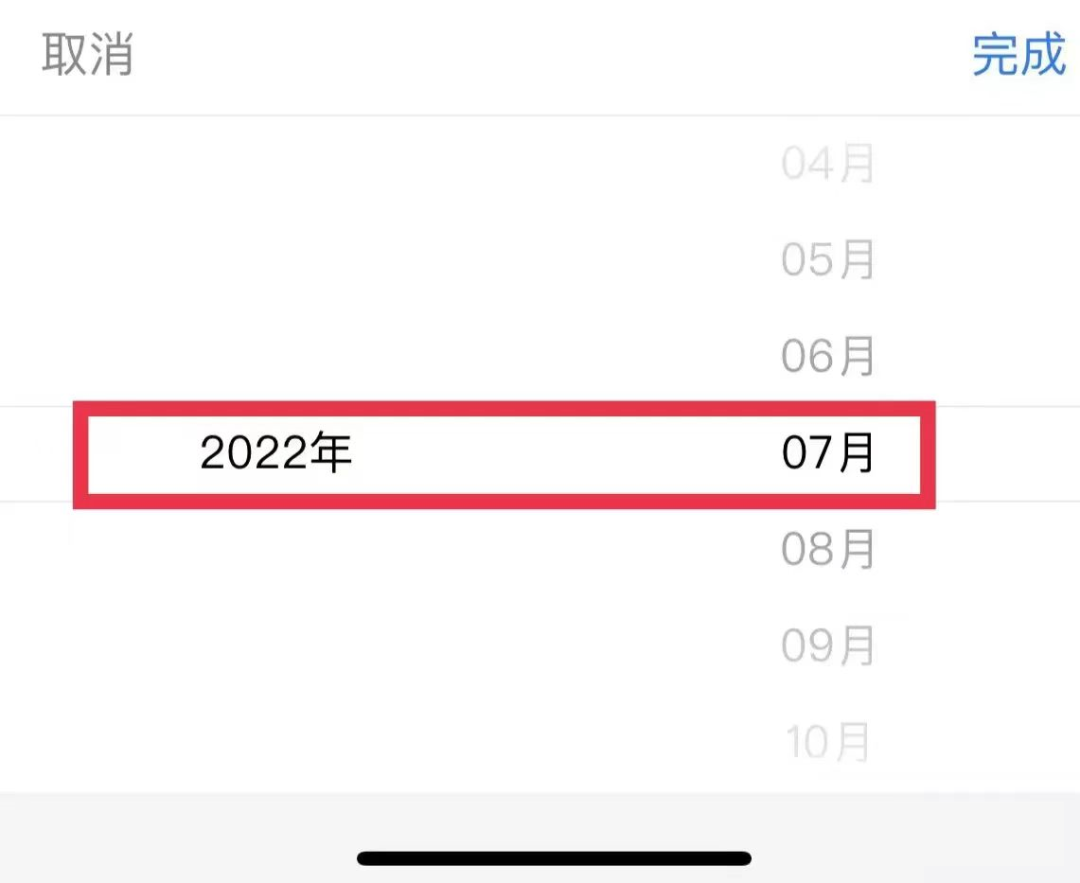Screen dimensions: 1080x883
Task: Select 04月 in the month picker
Action: (828, 164)
